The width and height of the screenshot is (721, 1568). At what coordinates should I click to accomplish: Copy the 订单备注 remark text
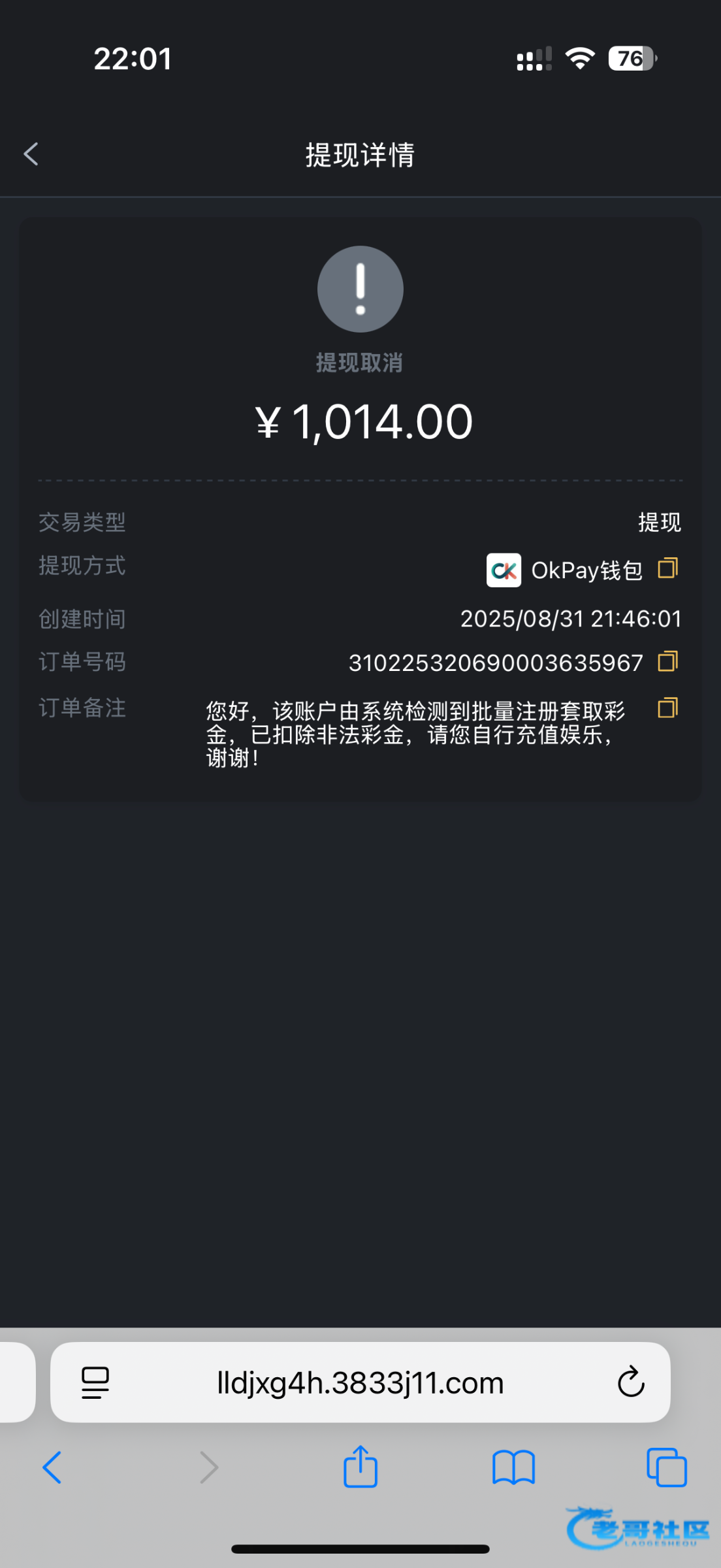(x=667, y=708)
